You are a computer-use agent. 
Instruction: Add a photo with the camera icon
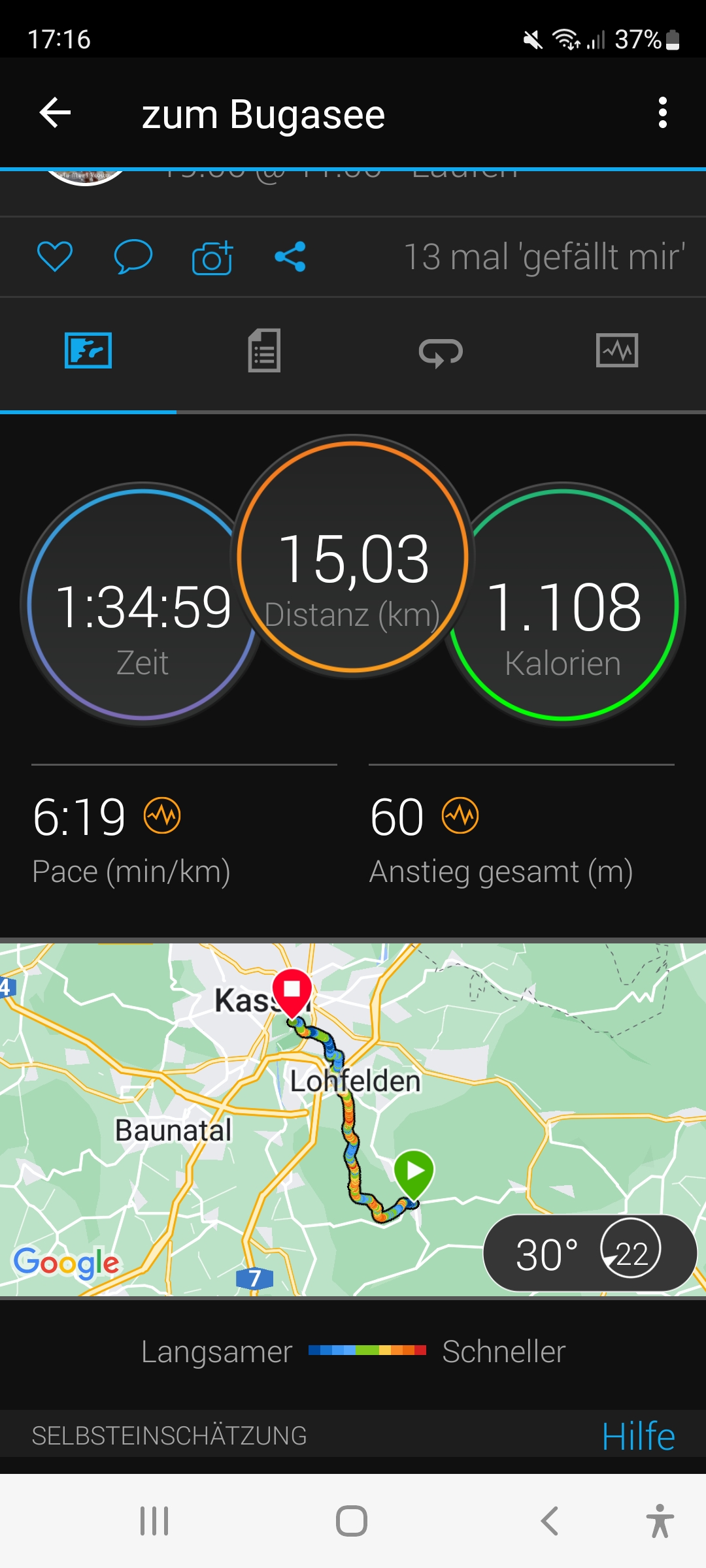pos(212,257)
